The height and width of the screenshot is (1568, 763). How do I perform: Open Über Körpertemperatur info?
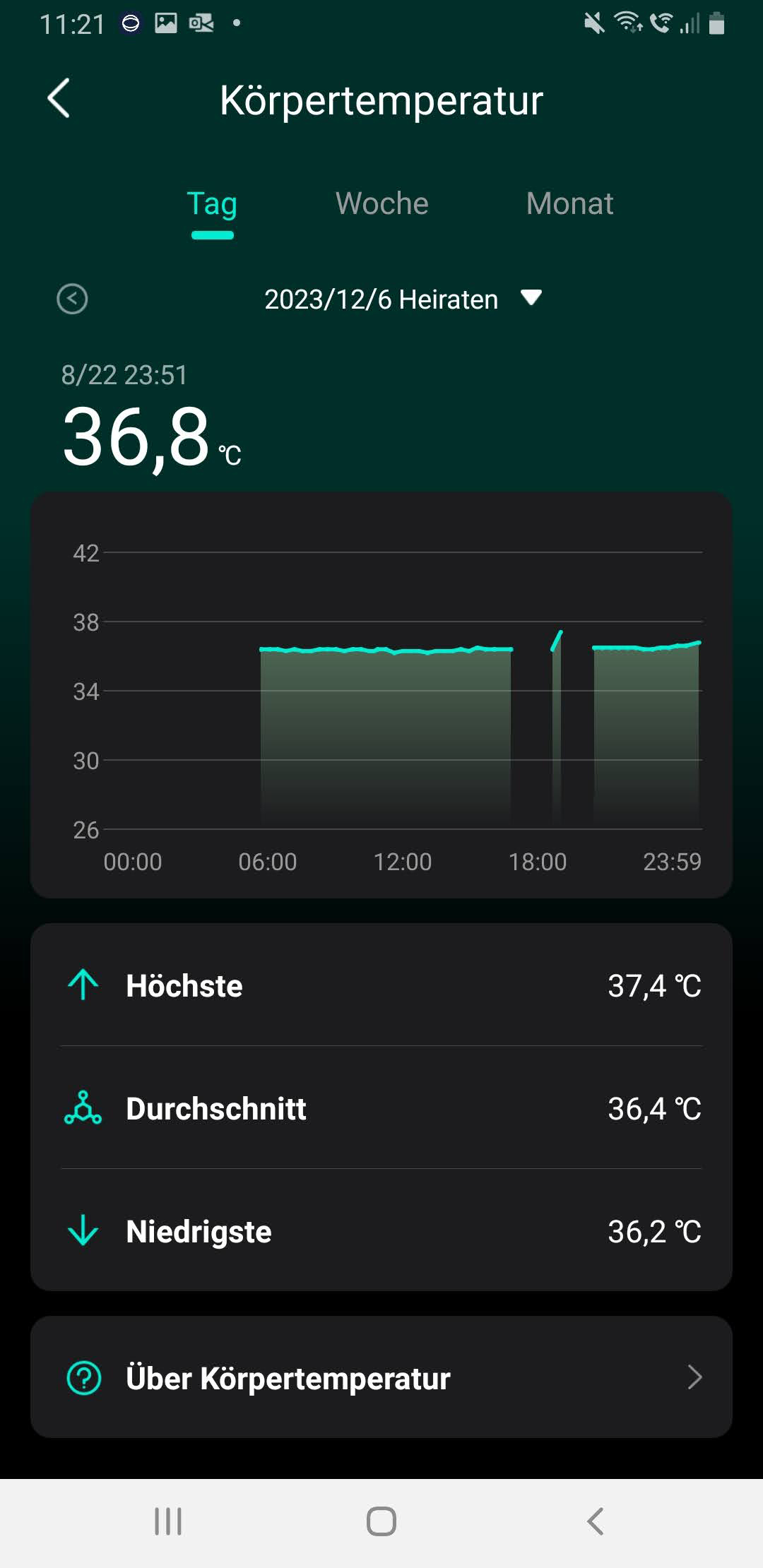click(x=381, y=1377)
